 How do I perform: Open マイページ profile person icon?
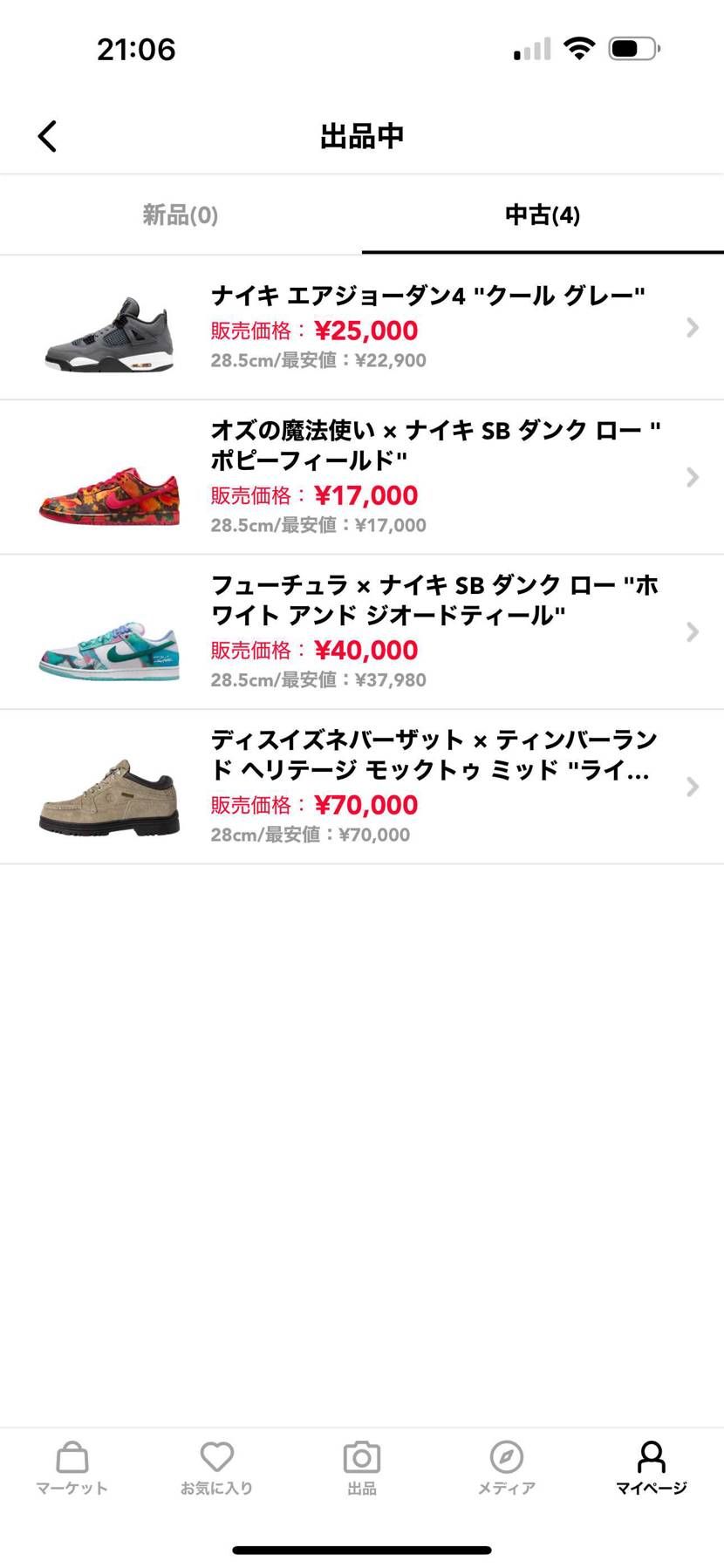click(x=650, y=1455)
